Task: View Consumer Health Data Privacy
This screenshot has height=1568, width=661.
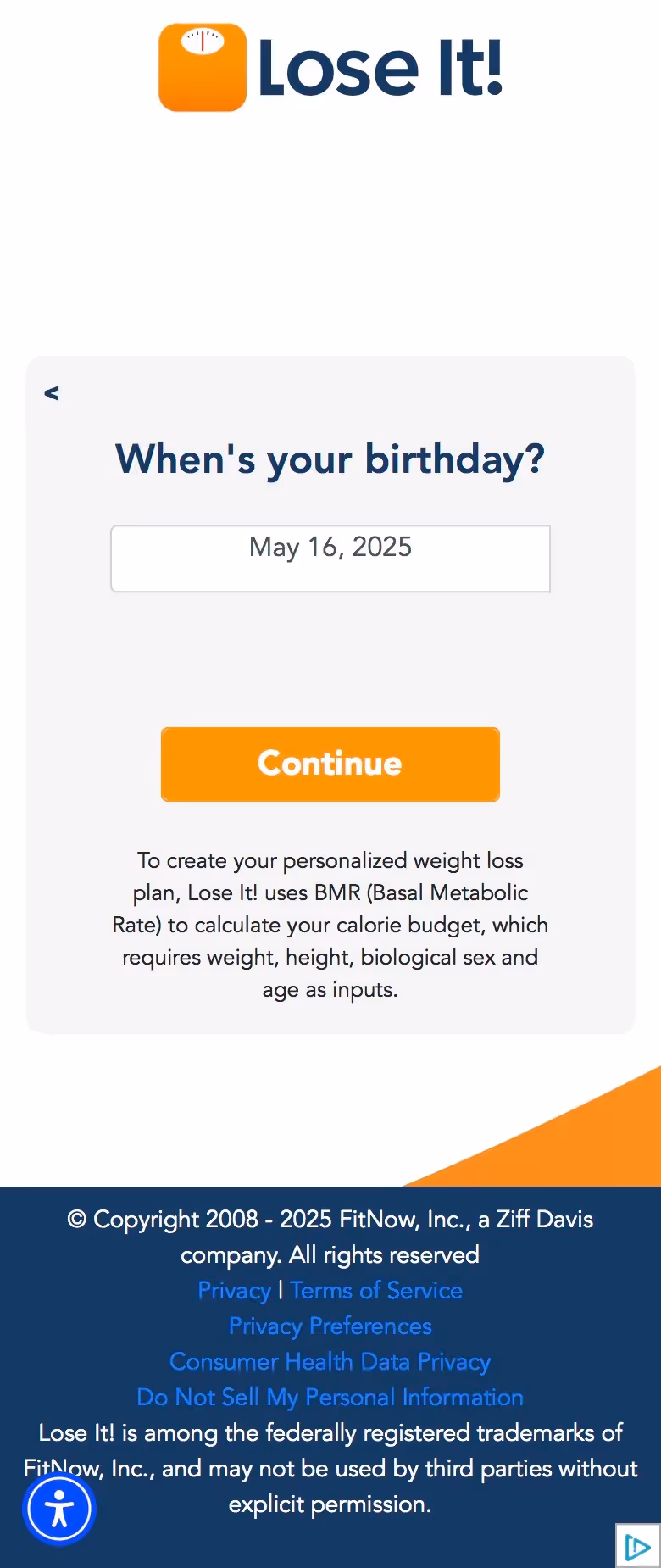Action: pos(330,1361)
